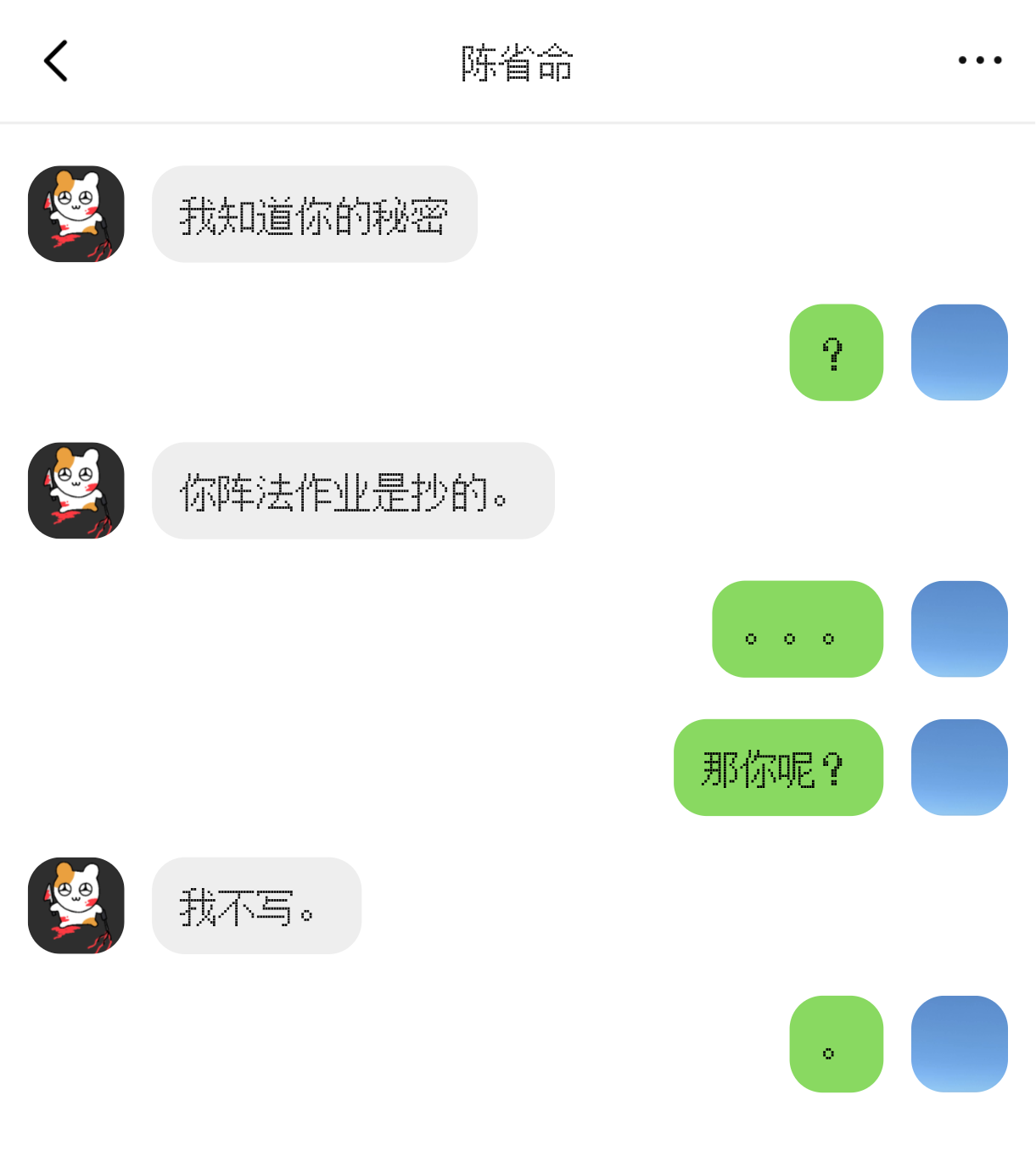Go back from chat with 陈省命
This screenshot has width=1036, height=1162.
click(x=56, y=61)
